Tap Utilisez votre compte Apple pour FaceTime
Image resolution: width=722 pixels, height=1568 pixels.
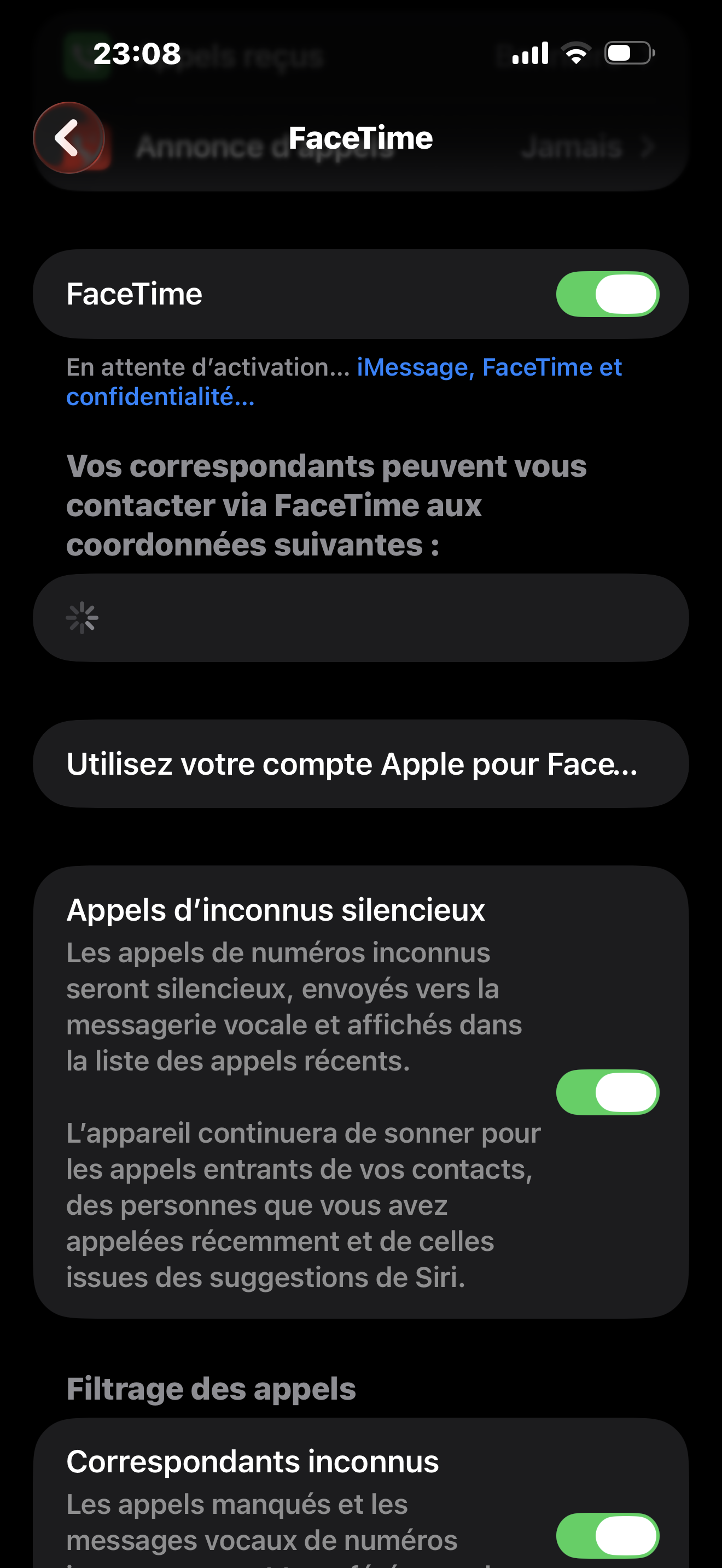360,764
